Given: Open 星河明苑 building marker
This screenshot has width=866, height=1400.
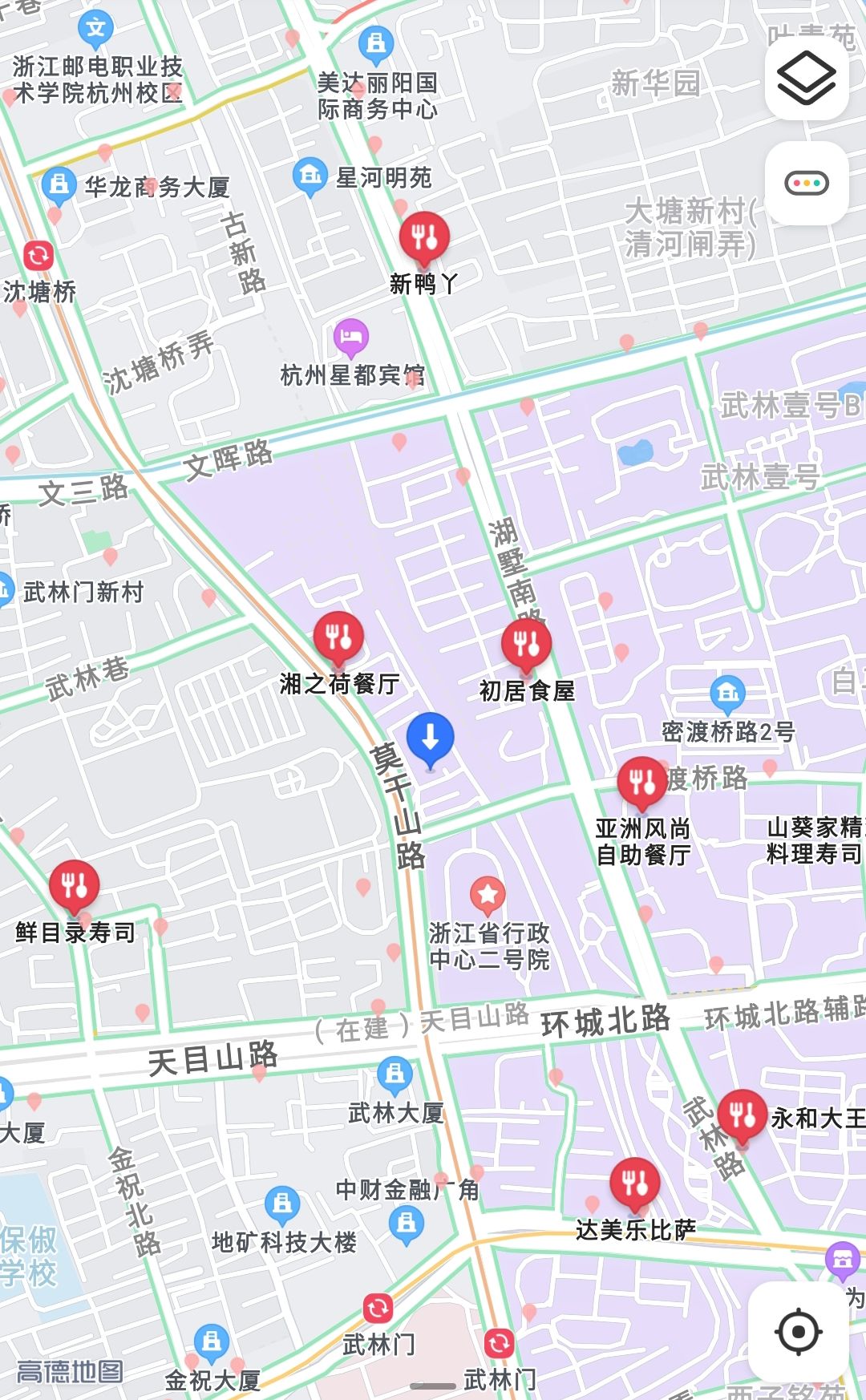Looking at the screenshot, I should click(310, 176).
